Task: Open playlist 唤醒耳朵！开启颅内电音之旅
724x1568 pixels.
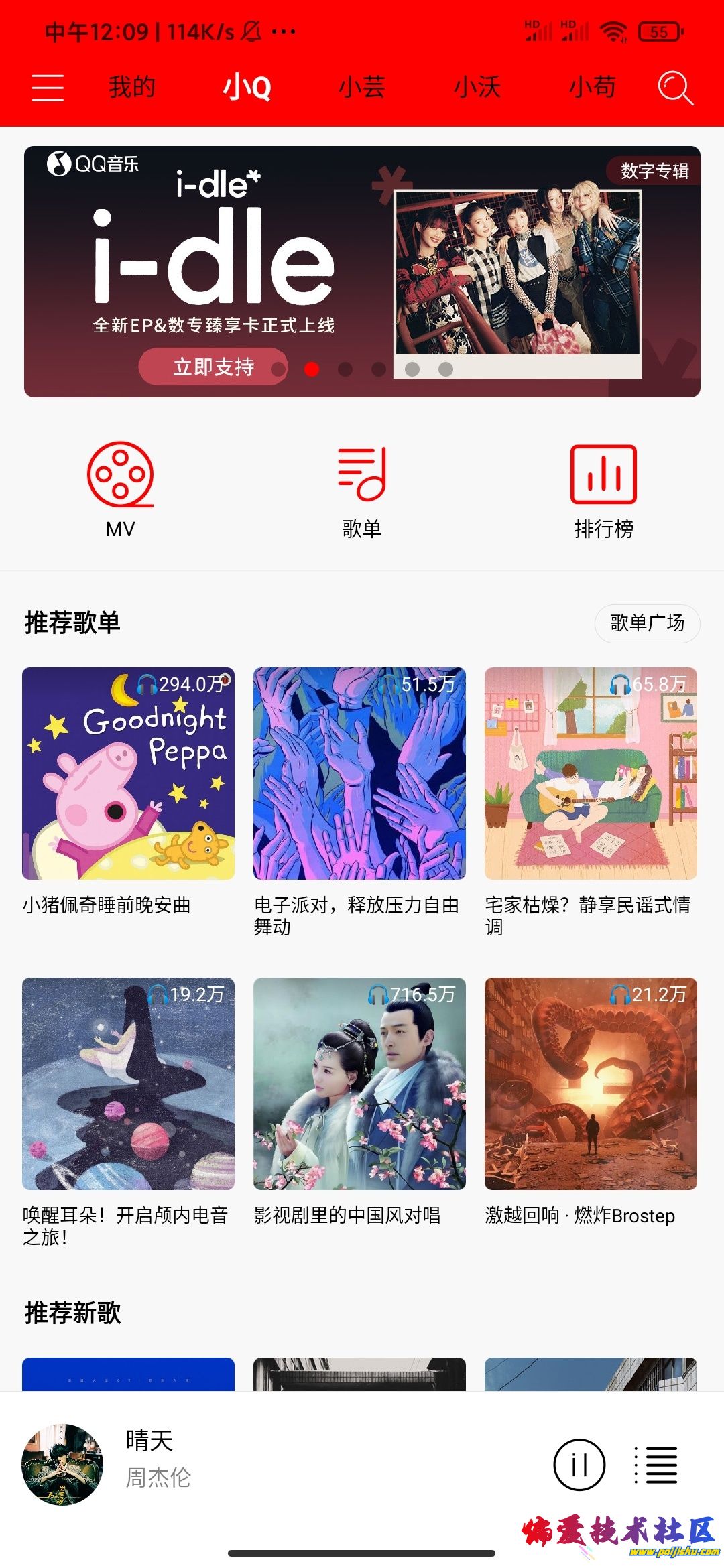Action: pos(128,1084)
